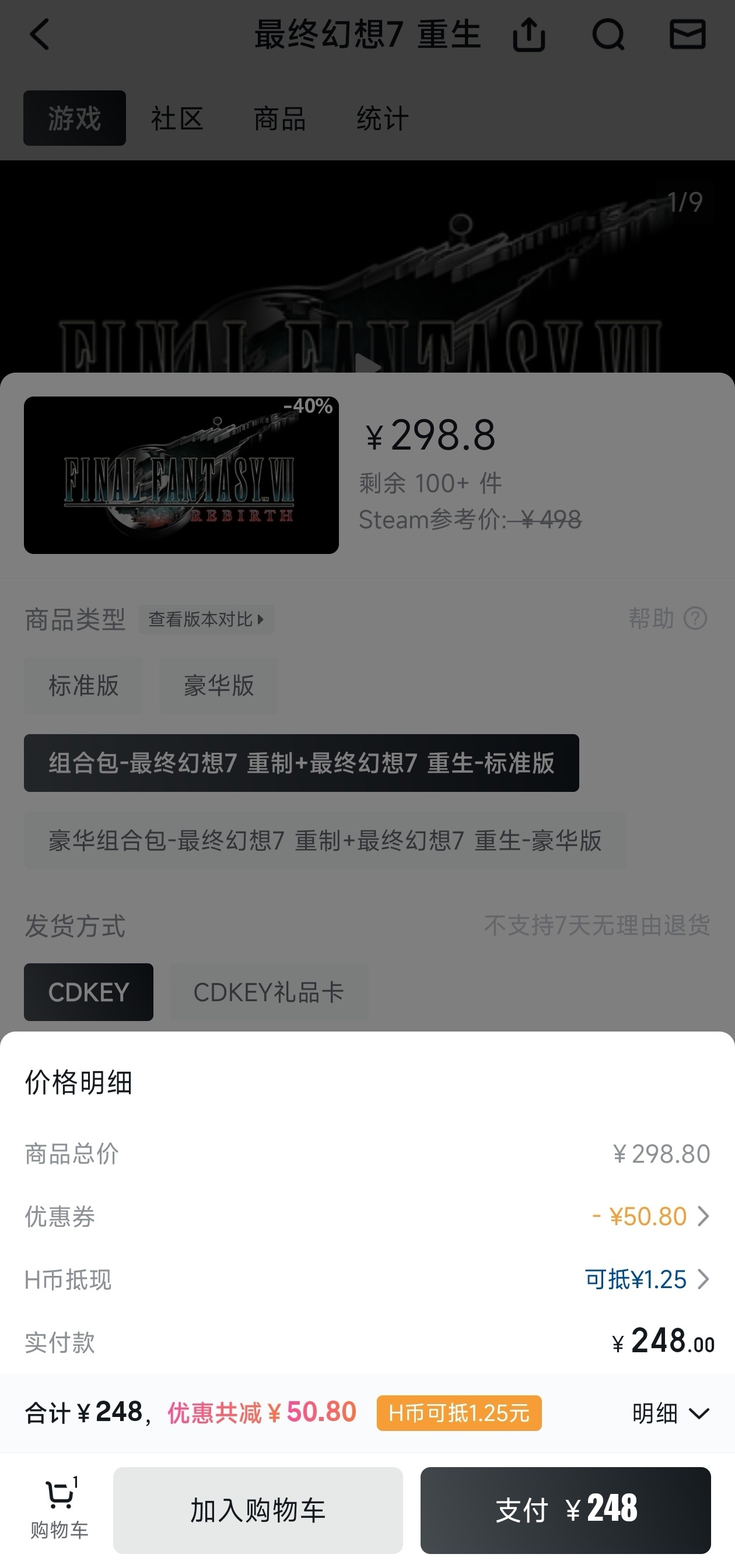
Task: Open 查看版本对比 version comparison
Action: point(206,619)
